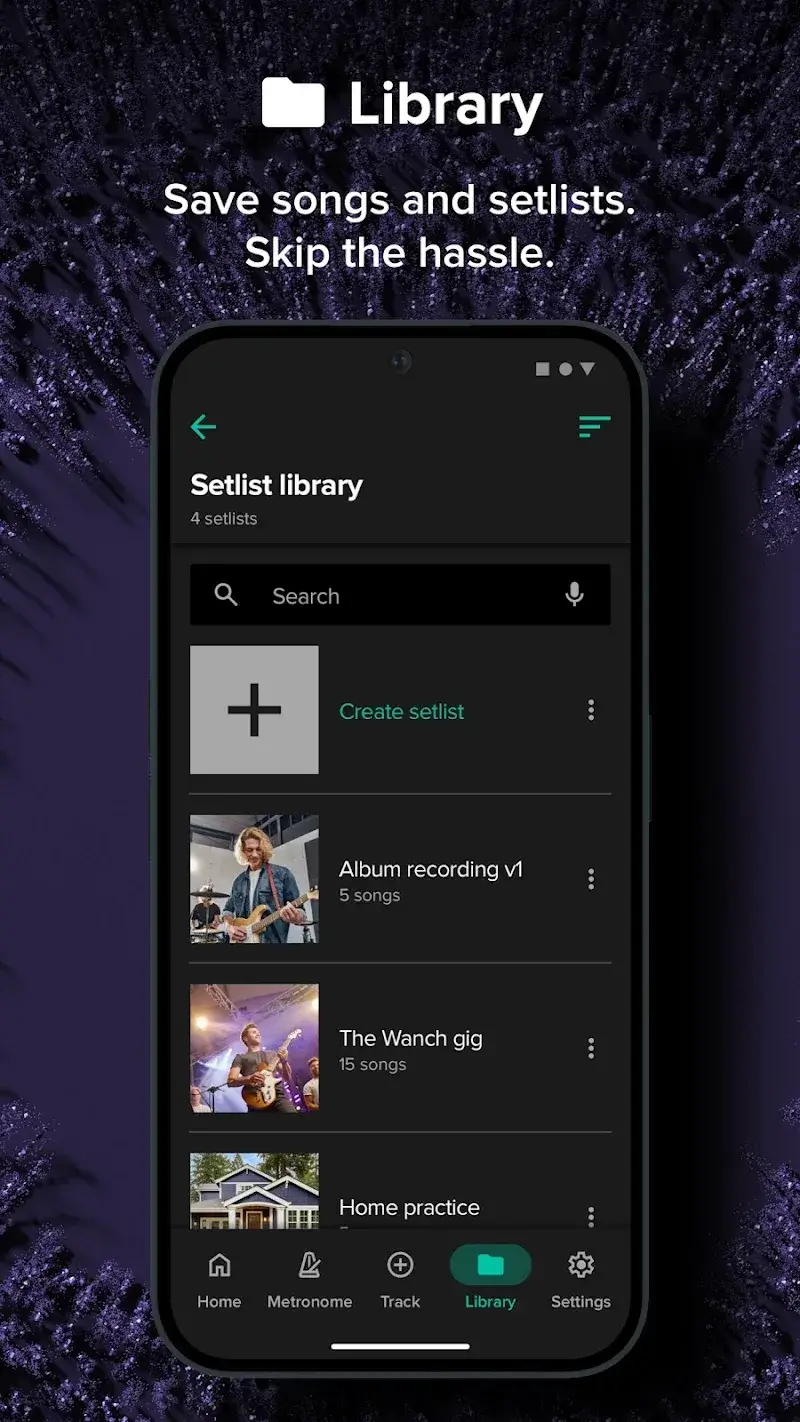
Task: Open the sort options icon at top right
Action: (x=594, y=427)
